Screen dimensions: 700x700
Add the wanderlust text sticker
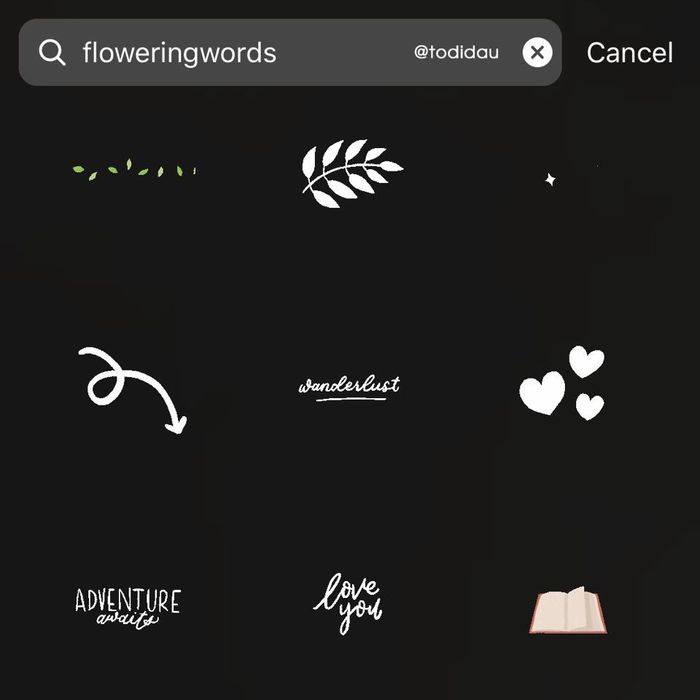click(349, 387)
